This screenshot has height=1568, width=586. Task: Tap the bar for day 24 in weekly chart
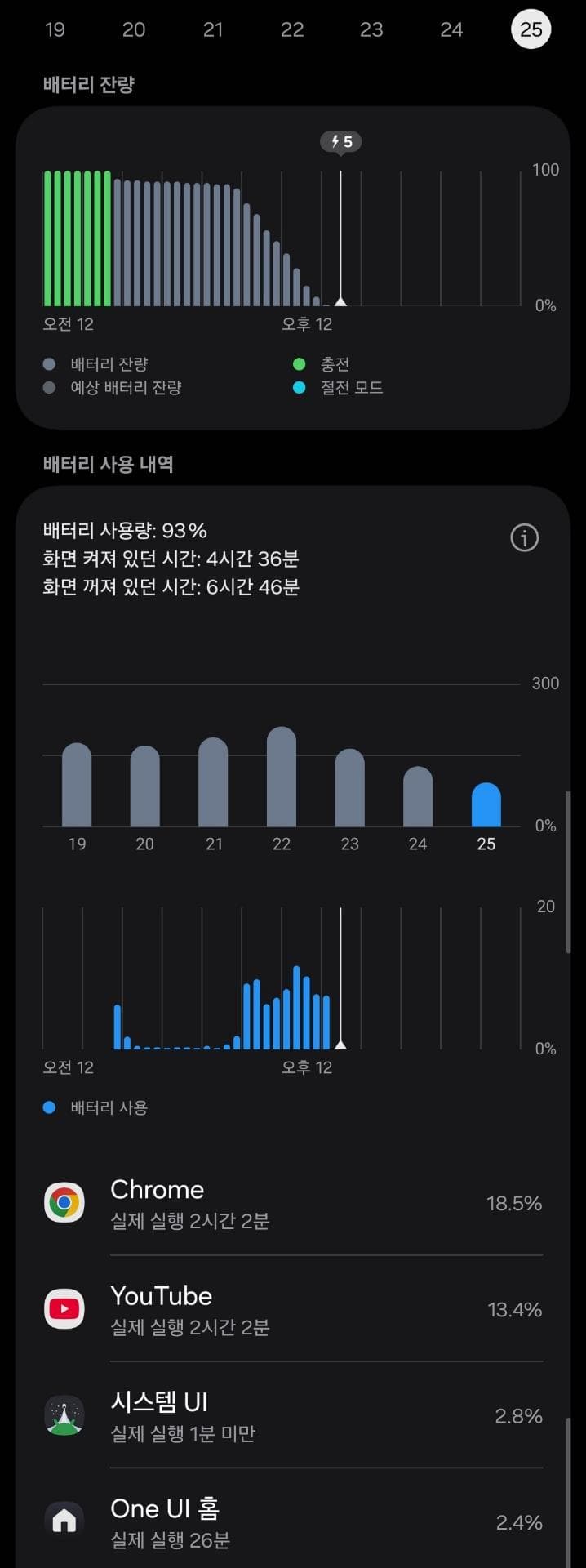[418, 797]
